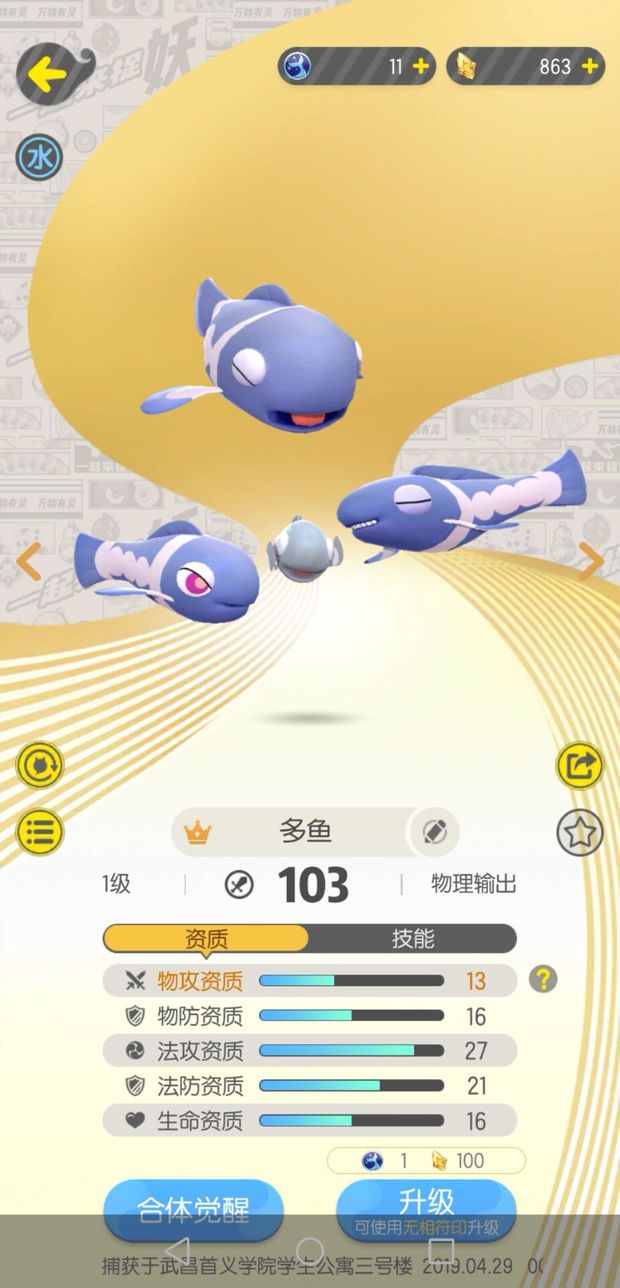Tap the 升级 upgrade button
The width and height of the screenshot is (620, 1288).
coord(426,1206)
